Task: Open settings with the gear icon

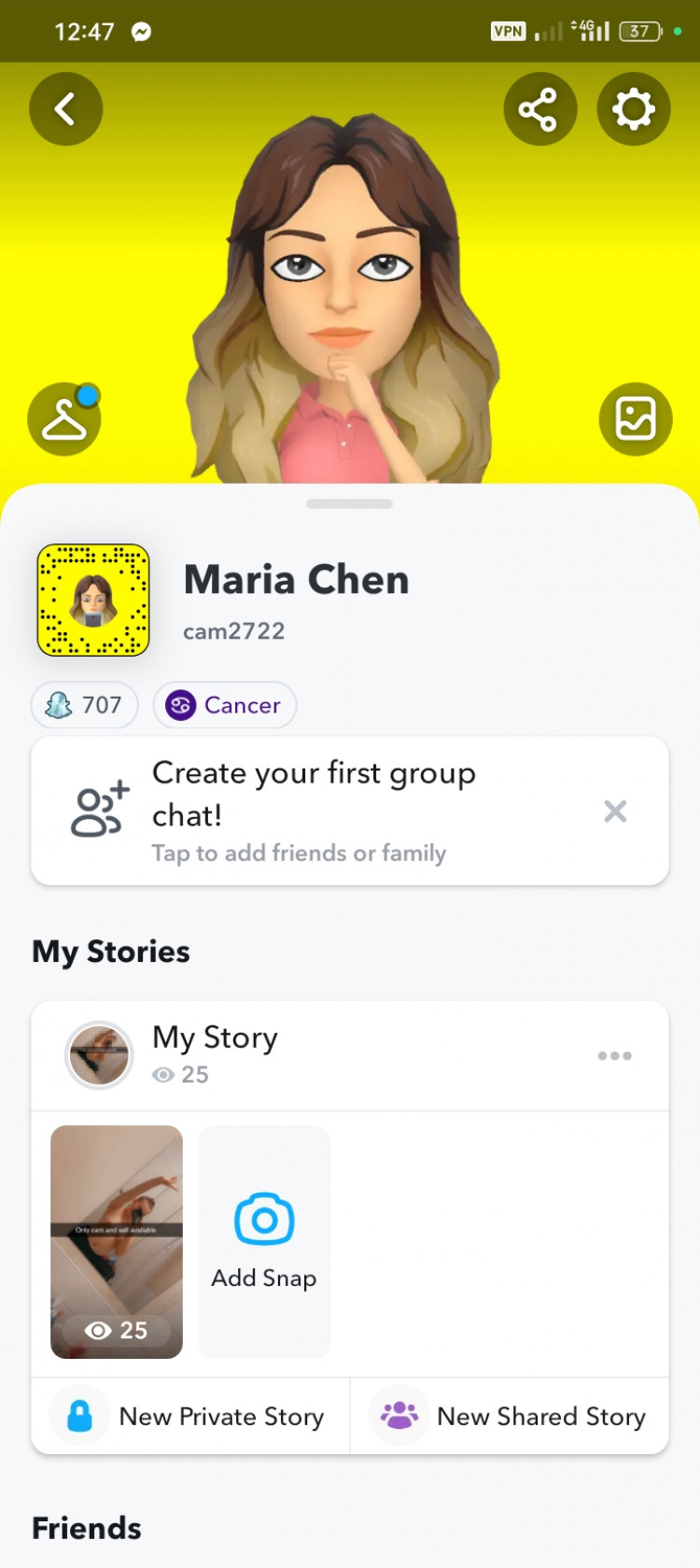Action: [x=634, y=109]
